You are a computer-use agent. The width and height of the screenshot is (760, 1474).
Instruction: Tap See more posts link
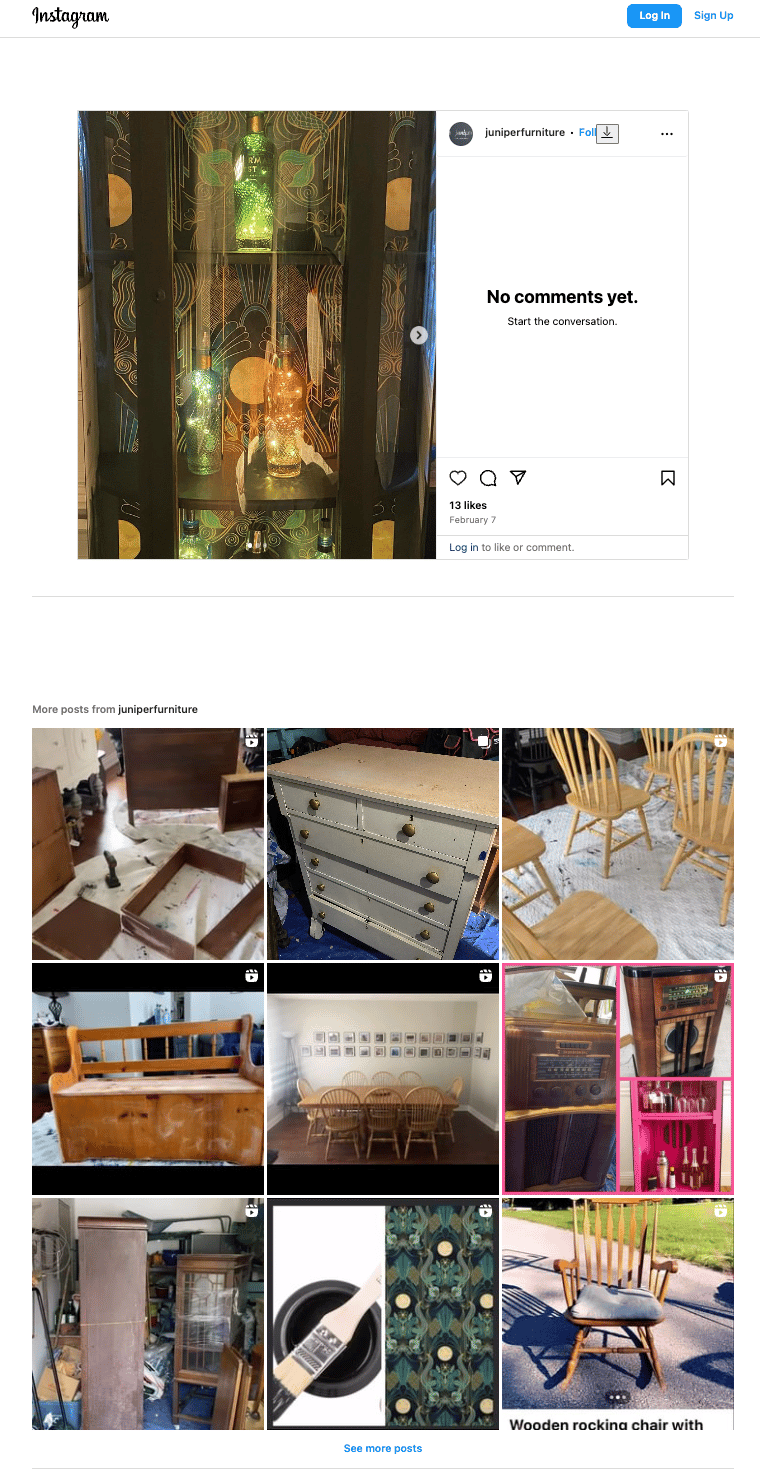(x=382, y=1448)
